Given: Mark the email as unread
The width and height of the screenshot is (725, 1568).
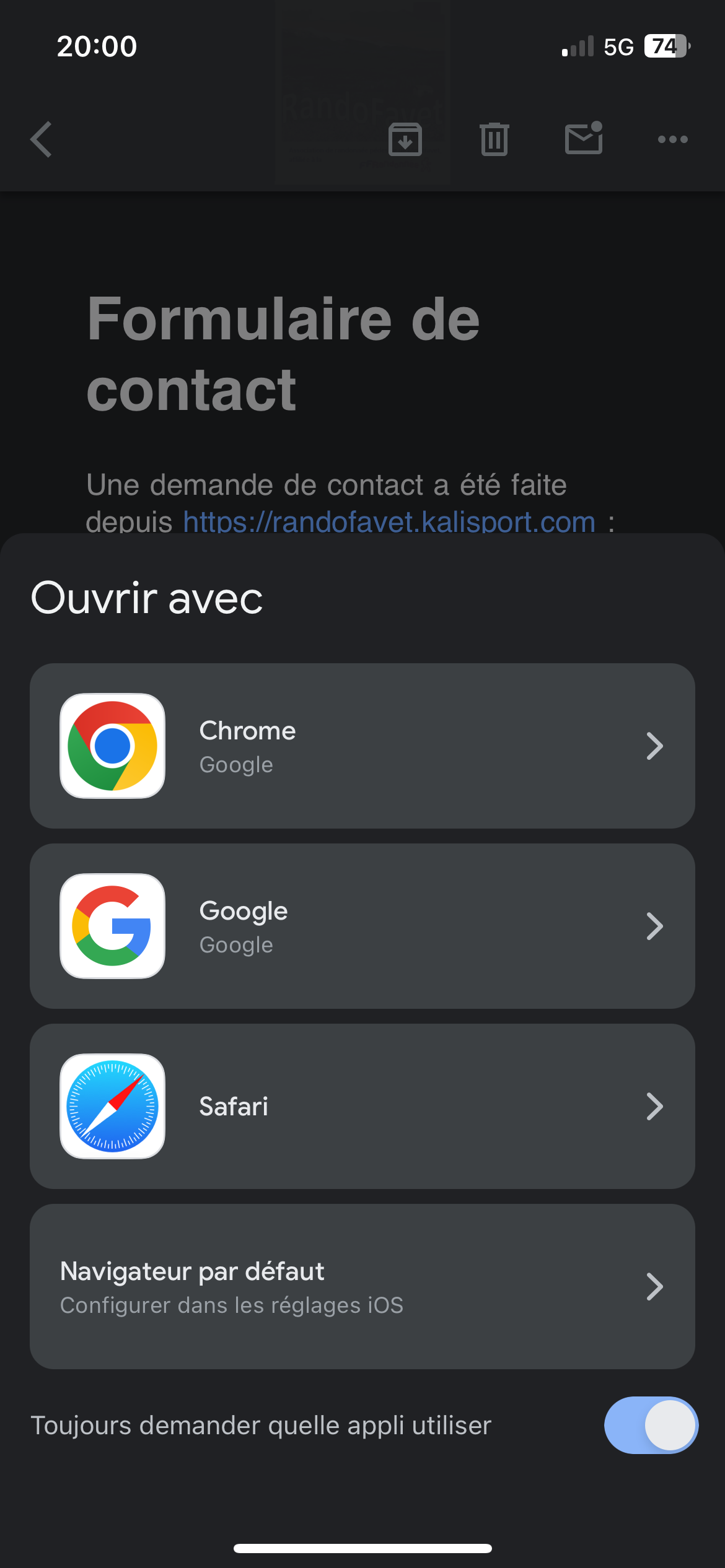Looking at the screenshot, I should point(583,139).
